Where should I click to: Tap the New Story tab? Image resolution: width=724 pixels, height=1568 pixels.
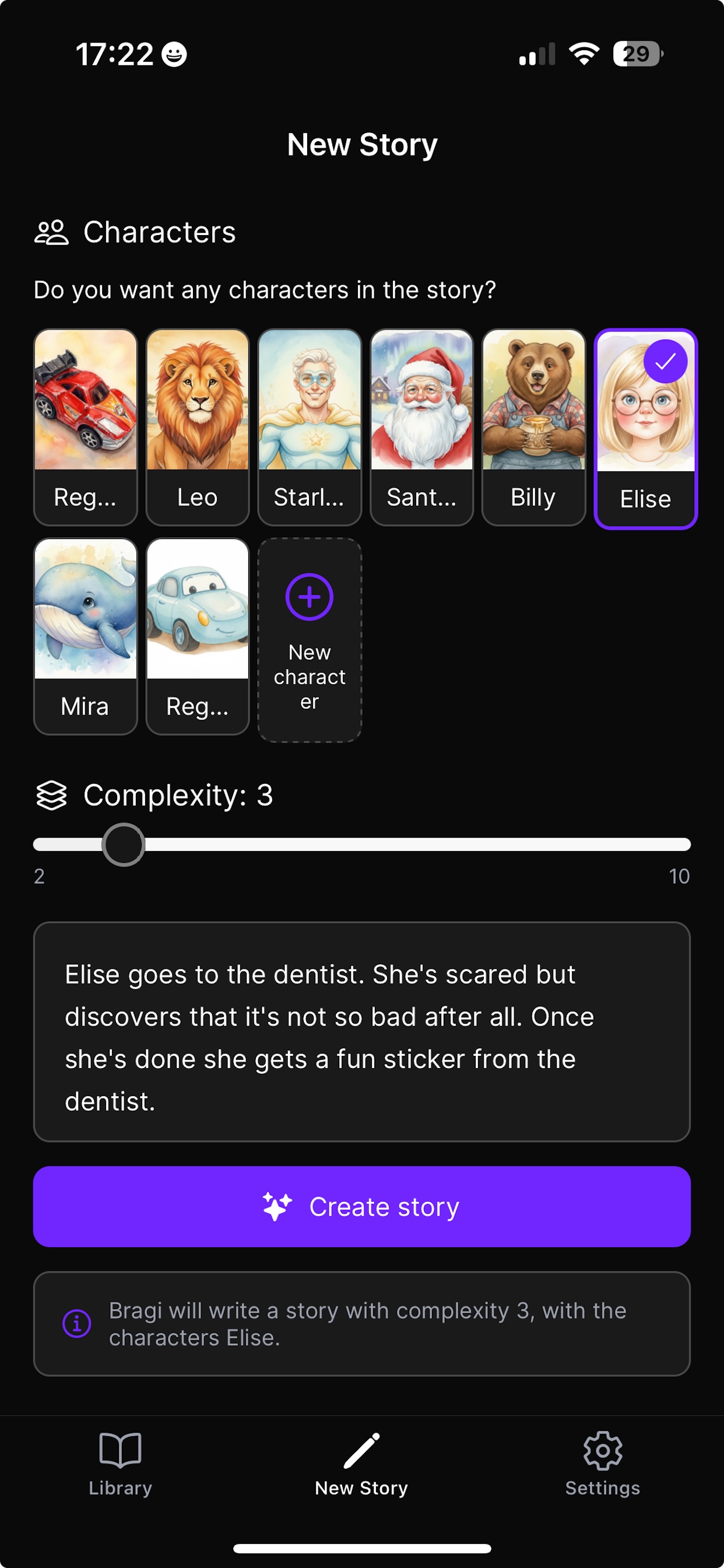point(361,1464)
